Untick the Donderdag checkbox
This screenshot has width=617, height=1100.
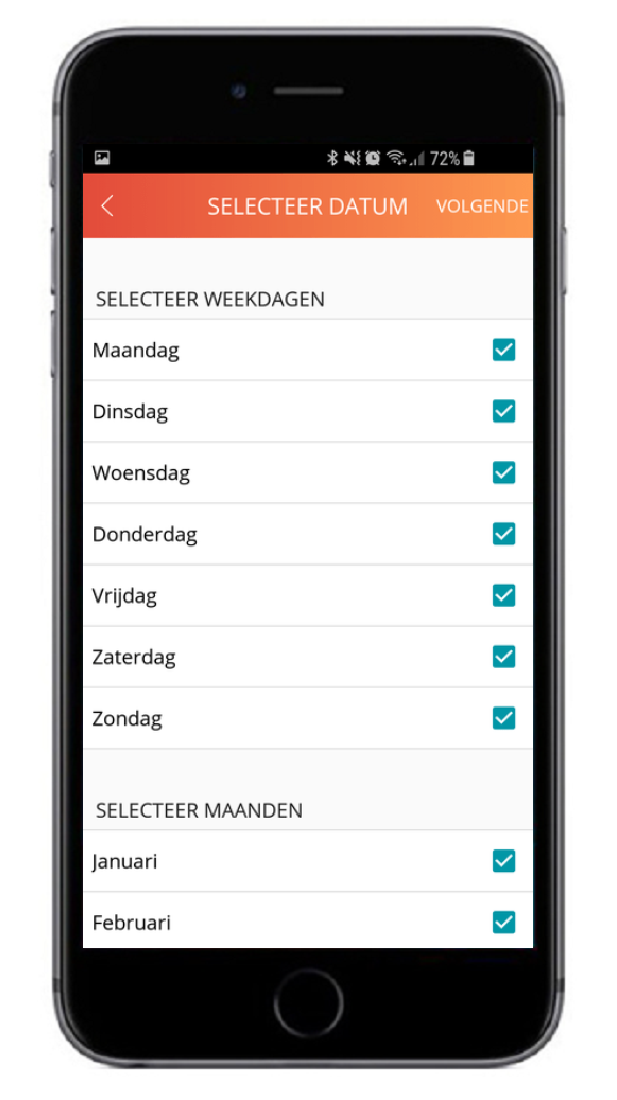[503, 534]
